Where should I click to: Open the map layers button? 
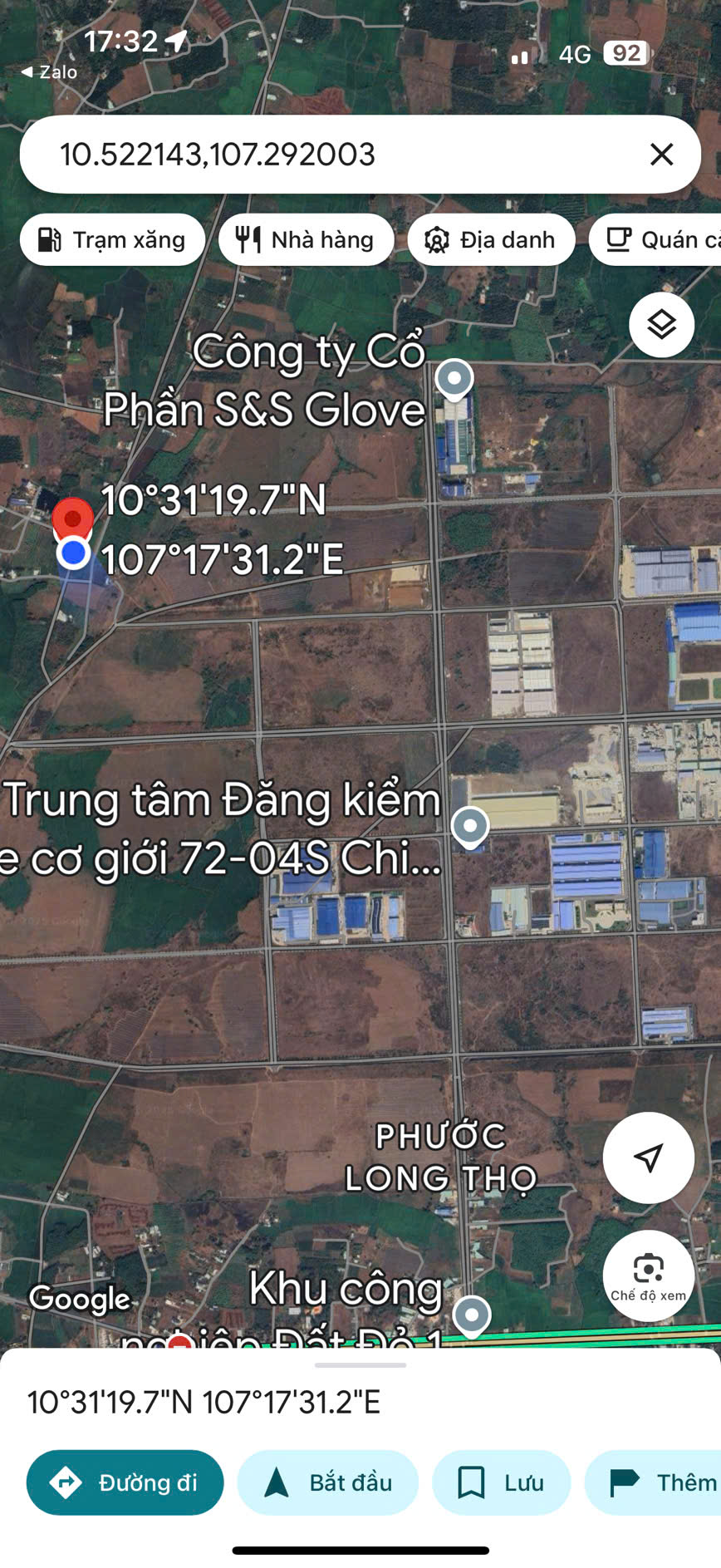(x=661, y=325)
